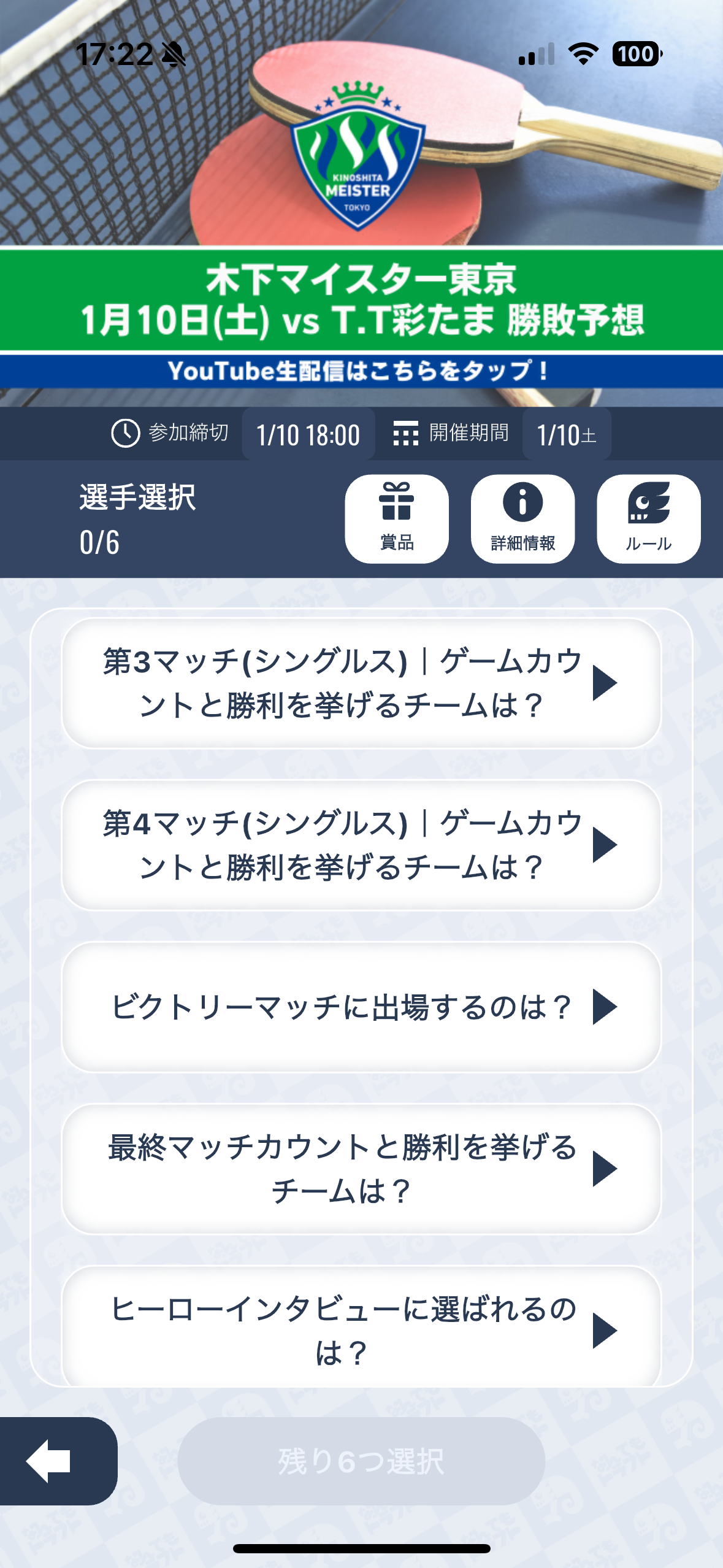Open the 第4マッチ(シングルス) prediction question
Image resolution: width=723 pixels, height=1568 pixels.
361,845
